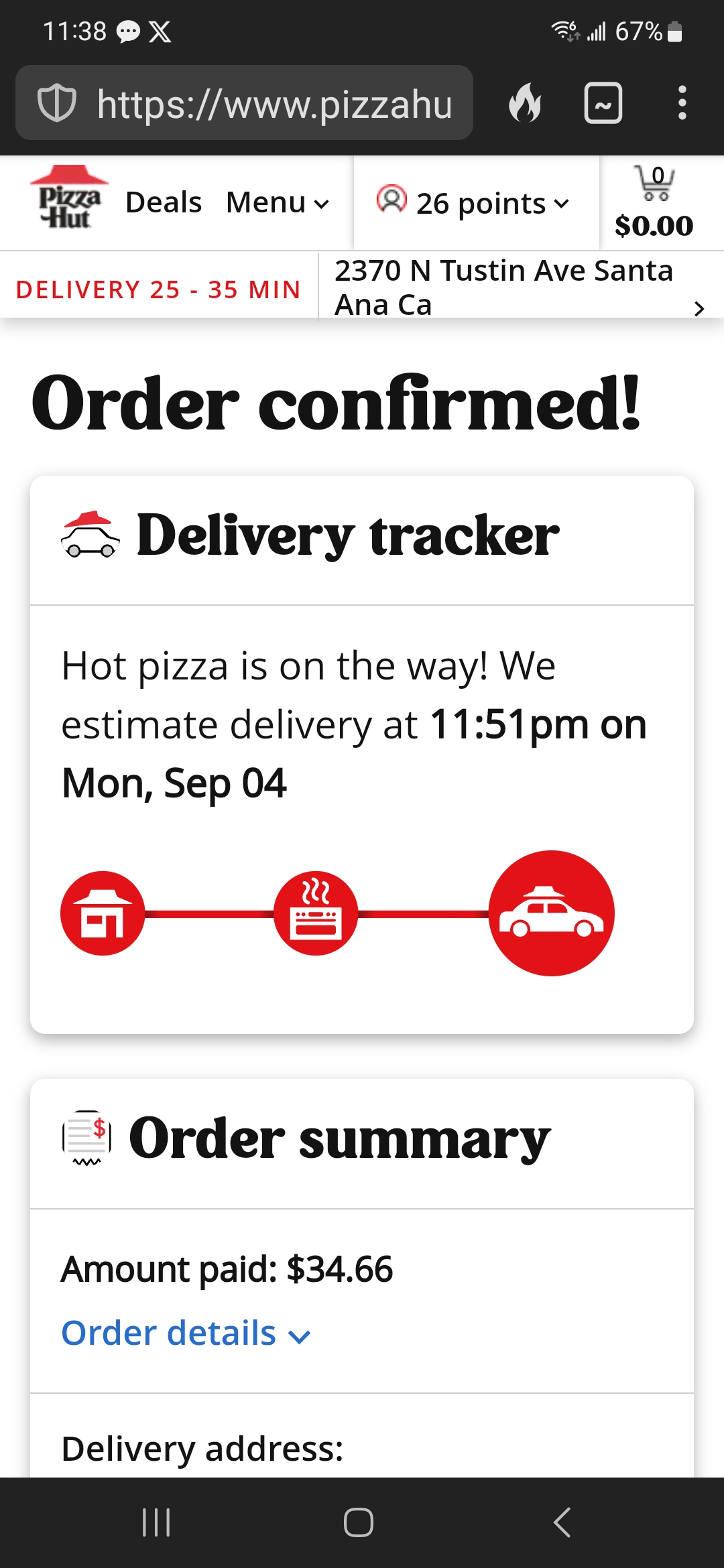Open the Deals page
This screenshot has width=724, height=1568.
click(164, 202)
